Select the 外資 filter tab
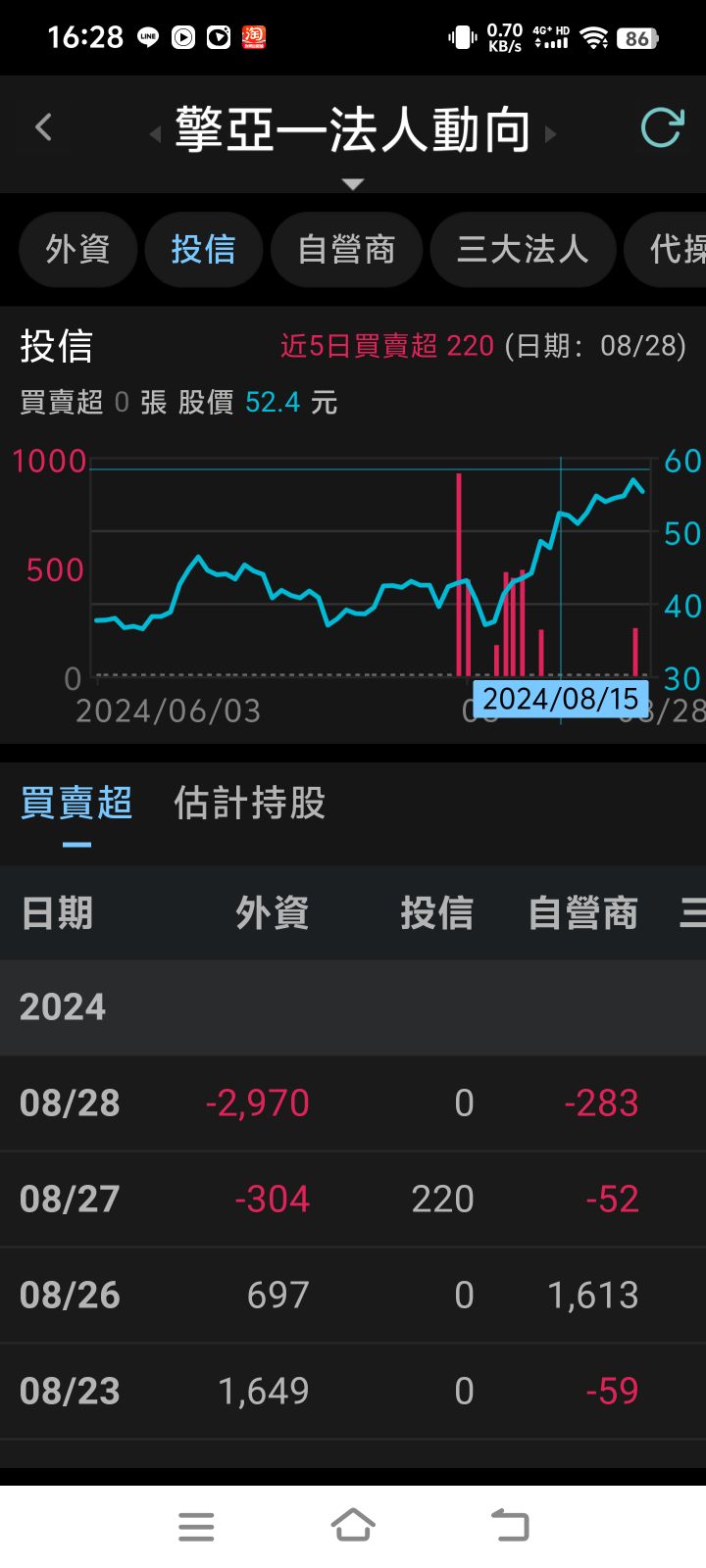 point(77,250)
